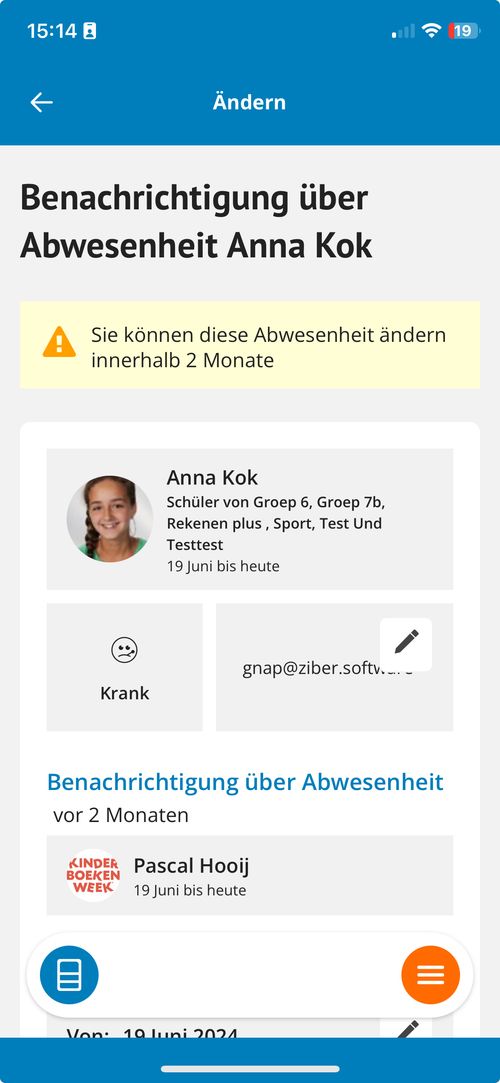
Task: Tap the Krank absence reason tile
Action: tap(124, 667)
